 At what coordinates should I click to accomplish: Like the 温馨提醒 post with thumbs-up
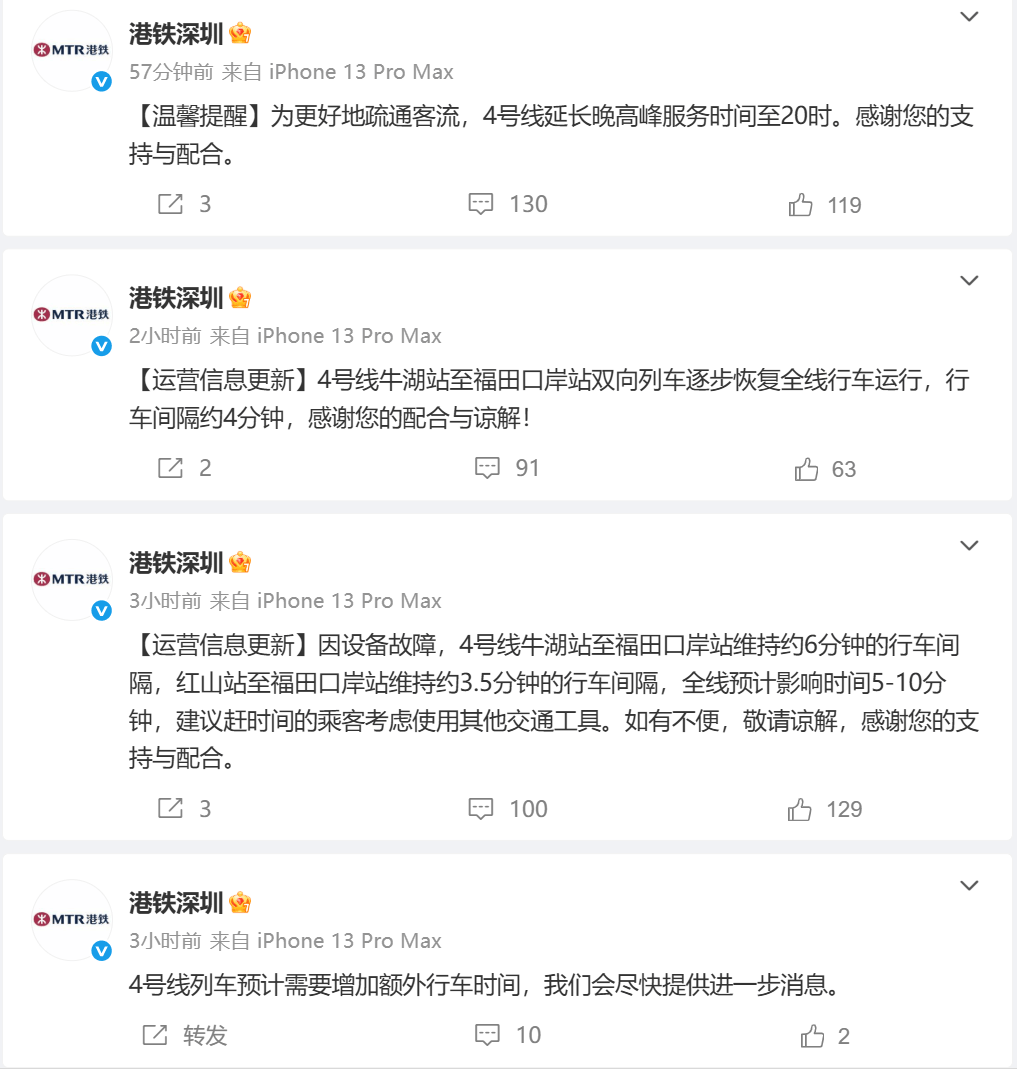pos(799,203)
